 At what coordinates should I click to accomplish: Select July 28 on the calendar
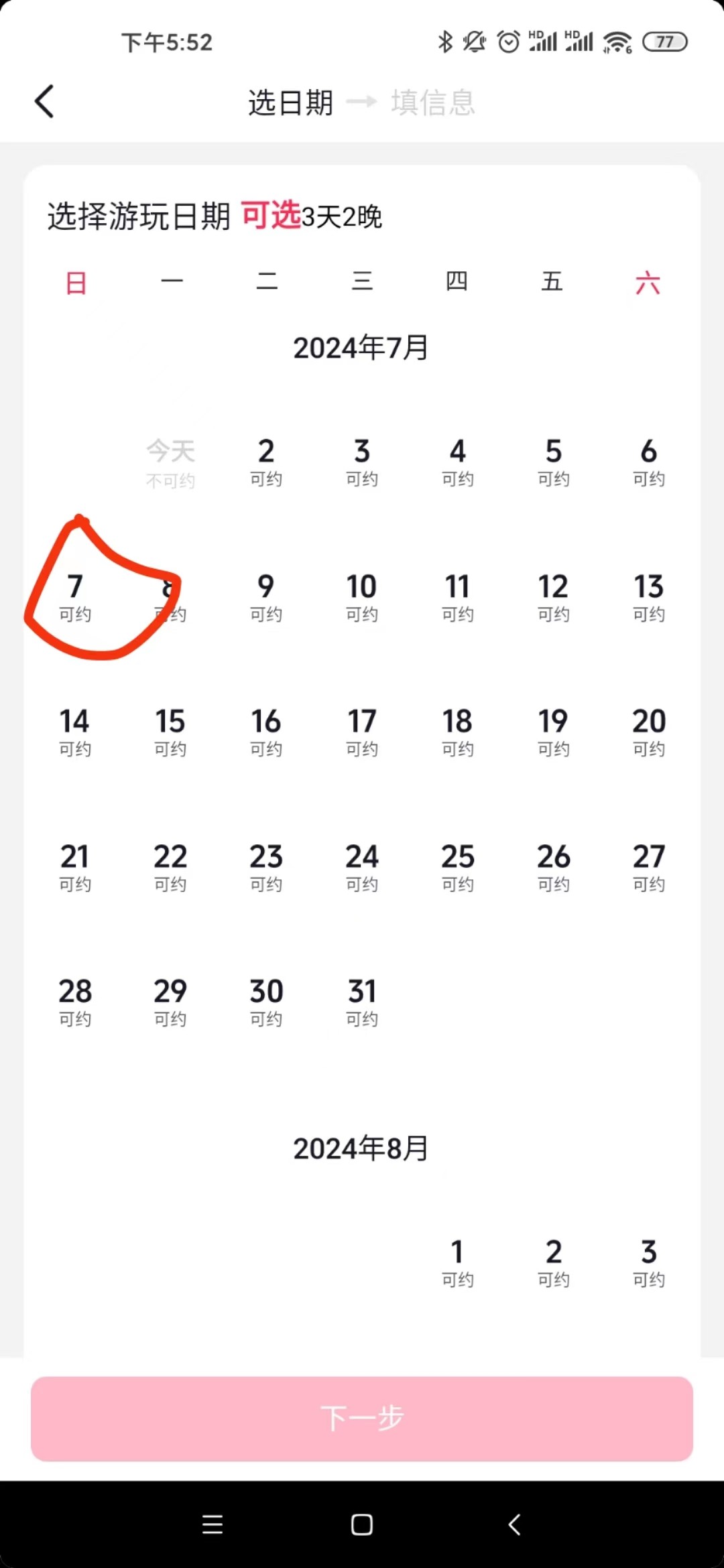pyautogui.click(x=75, y=1001)
